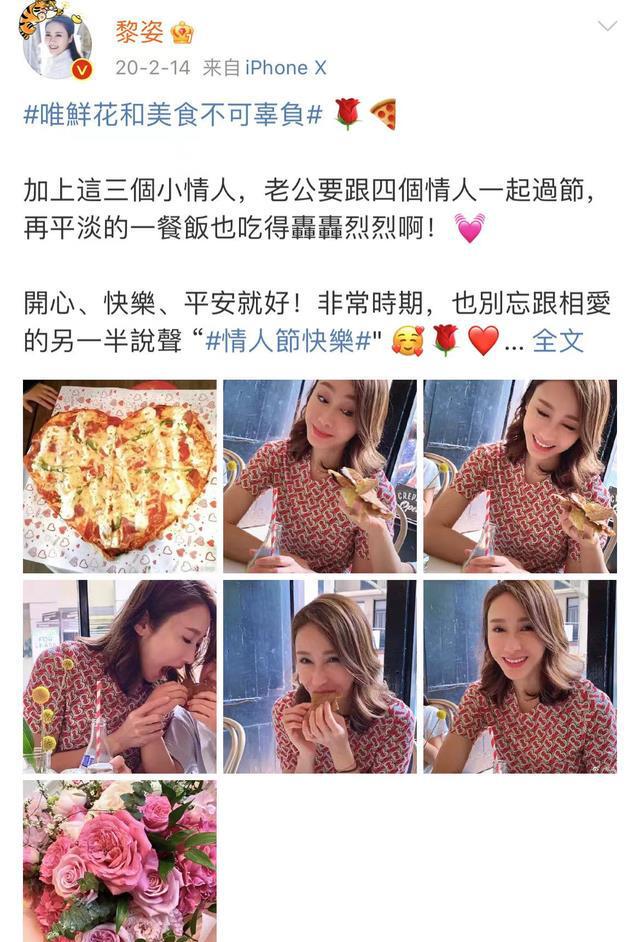Screen dimensions: 640x942
Task: Open the poster's profile avatar
Action: pyautogui.click(x=56, y=44)
